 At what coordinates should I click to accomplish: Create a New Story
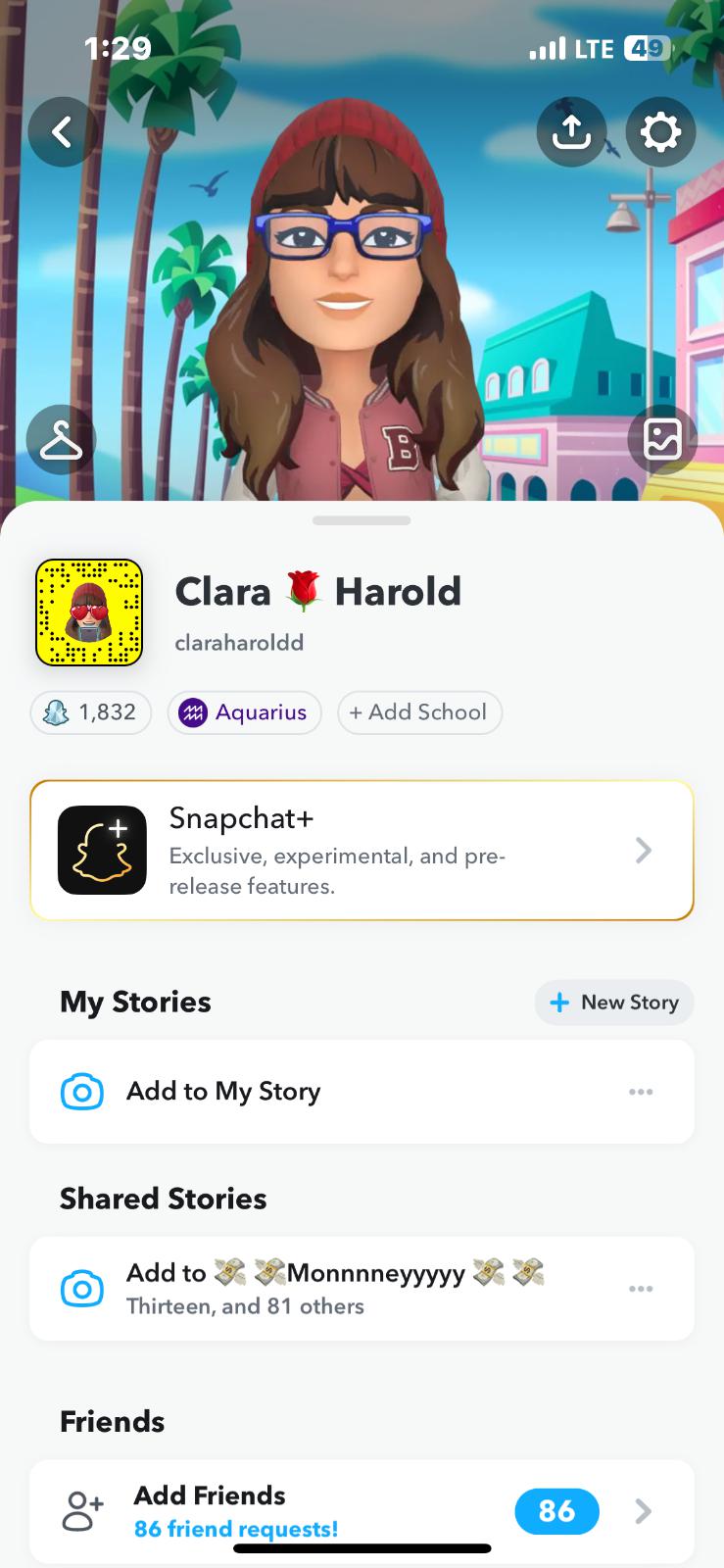[x=614, y=1003]
